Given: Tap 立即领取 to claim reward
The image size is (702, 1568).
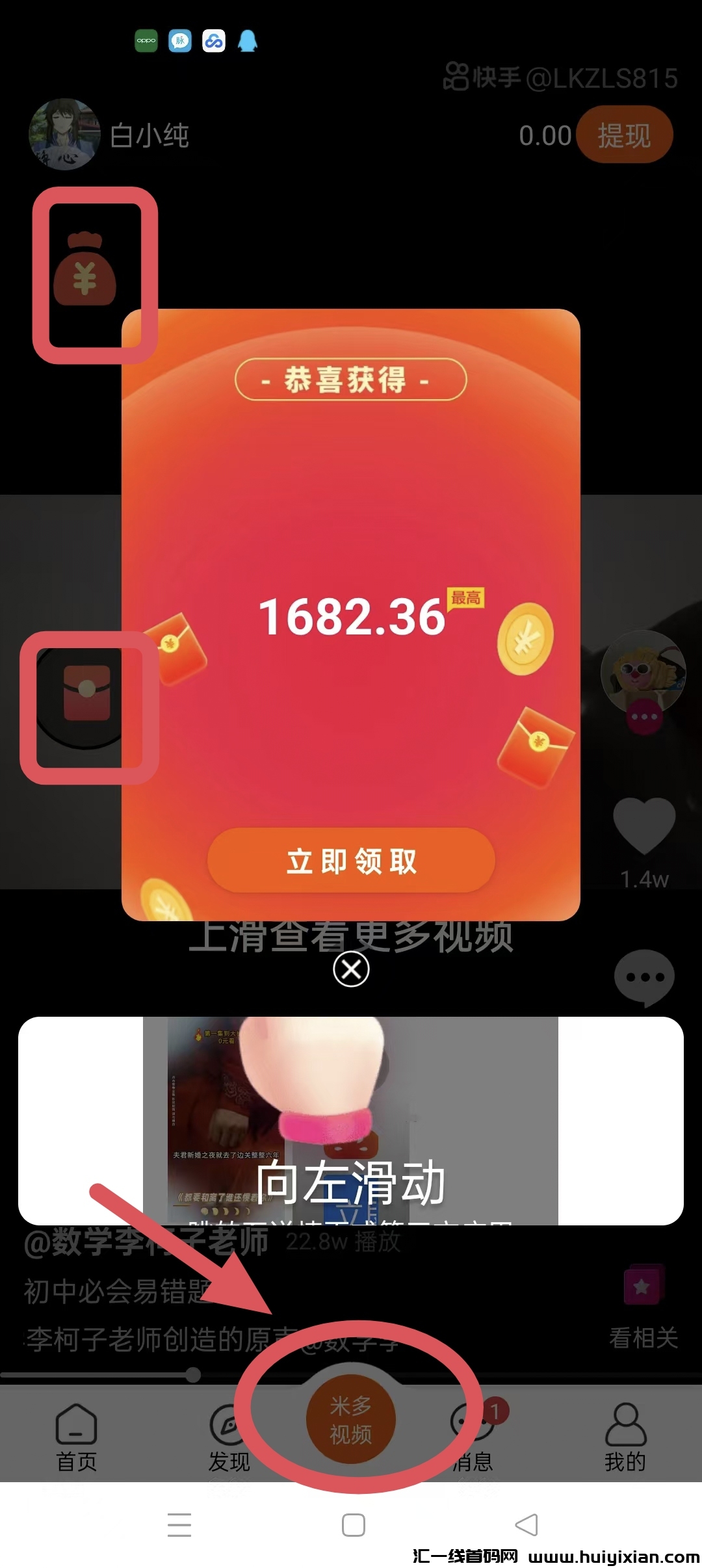Looking at the screenshot, I should [x=351, y=860].
